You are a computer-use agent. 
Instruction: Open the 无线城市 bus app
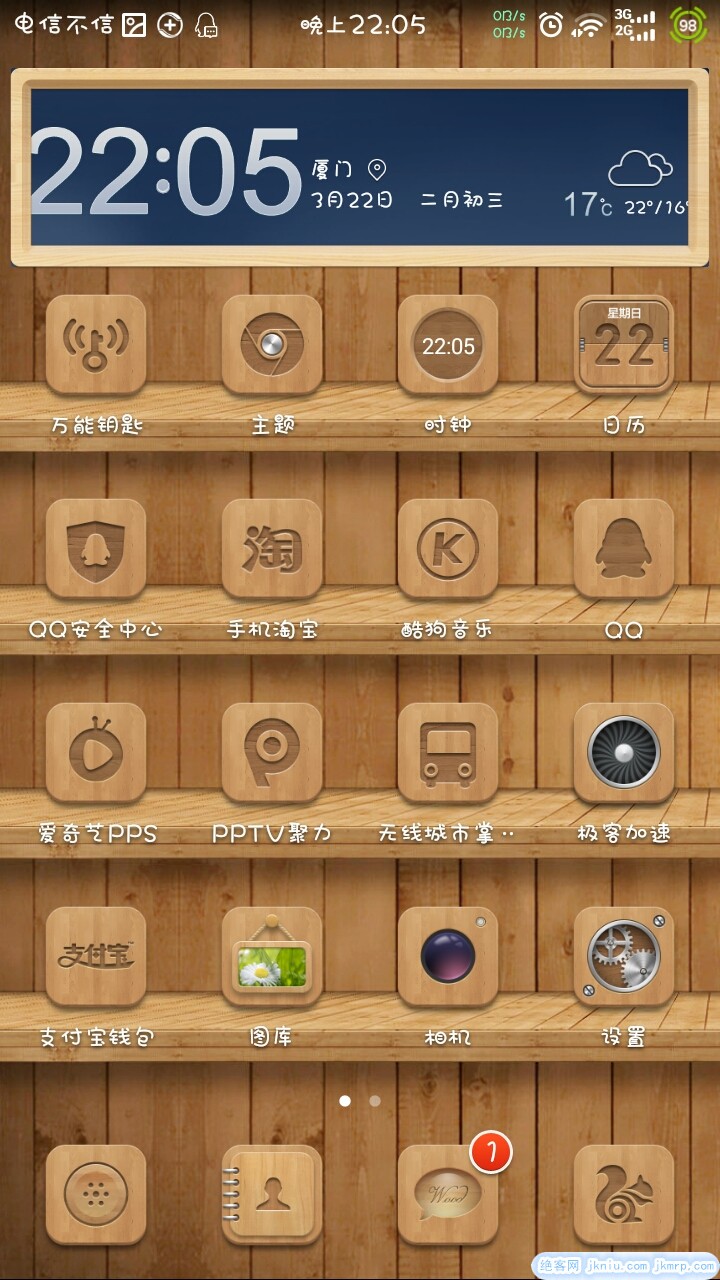pyautogui.click(x=448, y=753)
